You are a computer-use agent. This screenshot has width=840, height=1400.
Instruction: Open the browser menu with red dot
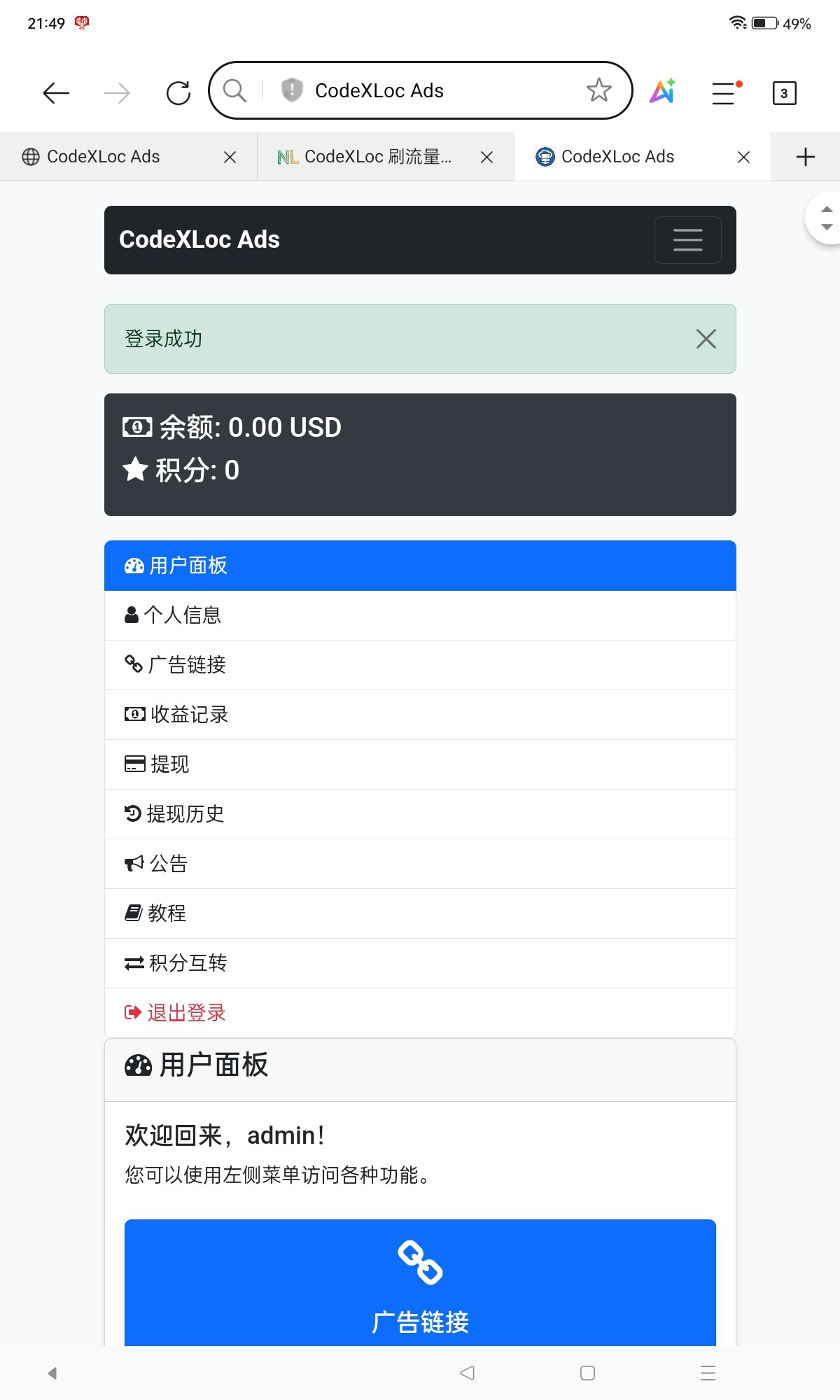coord(726,92)
